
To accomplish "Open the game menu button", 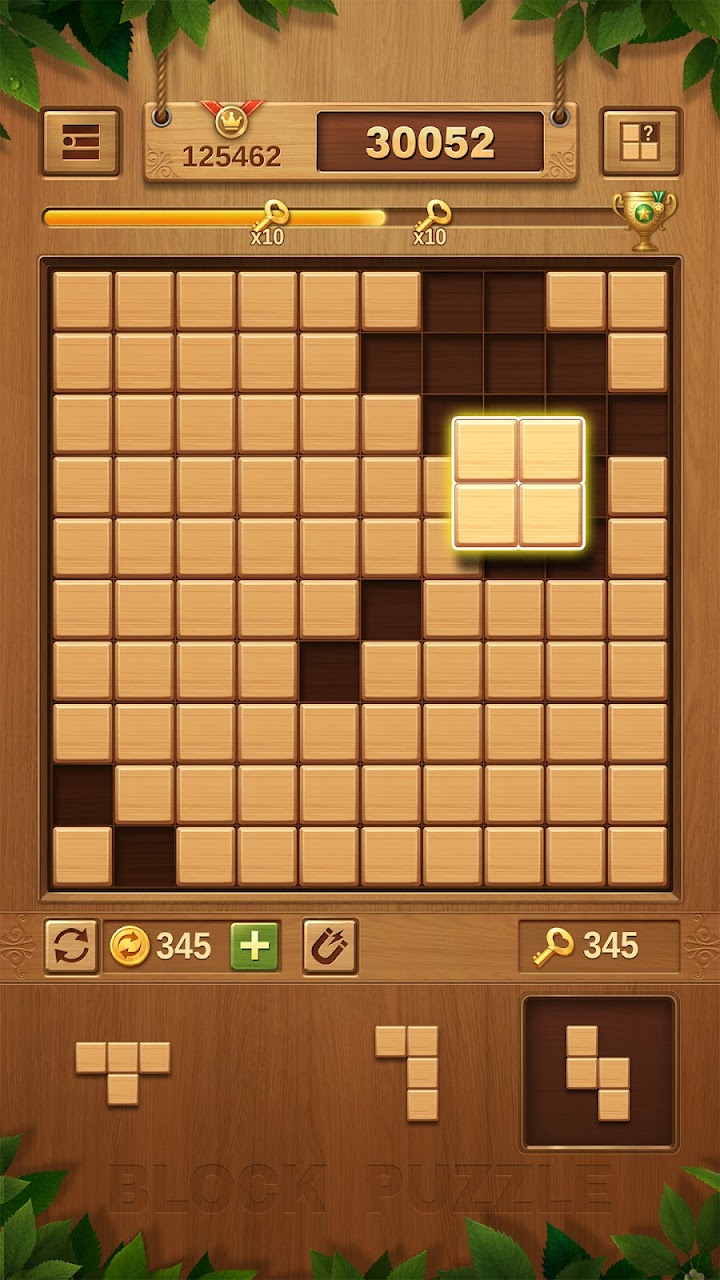I will pos(81,142).
